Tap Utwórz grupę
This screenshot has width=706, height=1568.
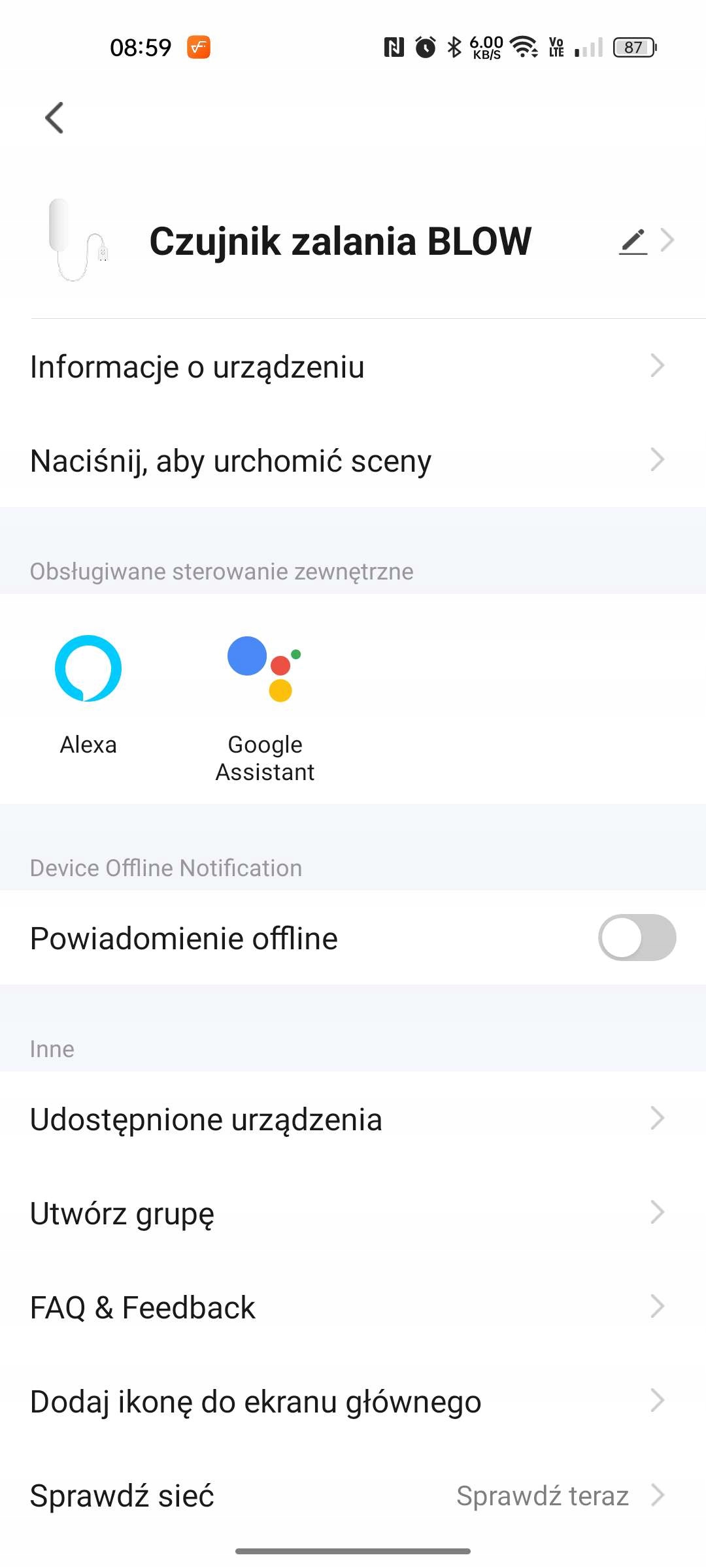point(353,1213)
